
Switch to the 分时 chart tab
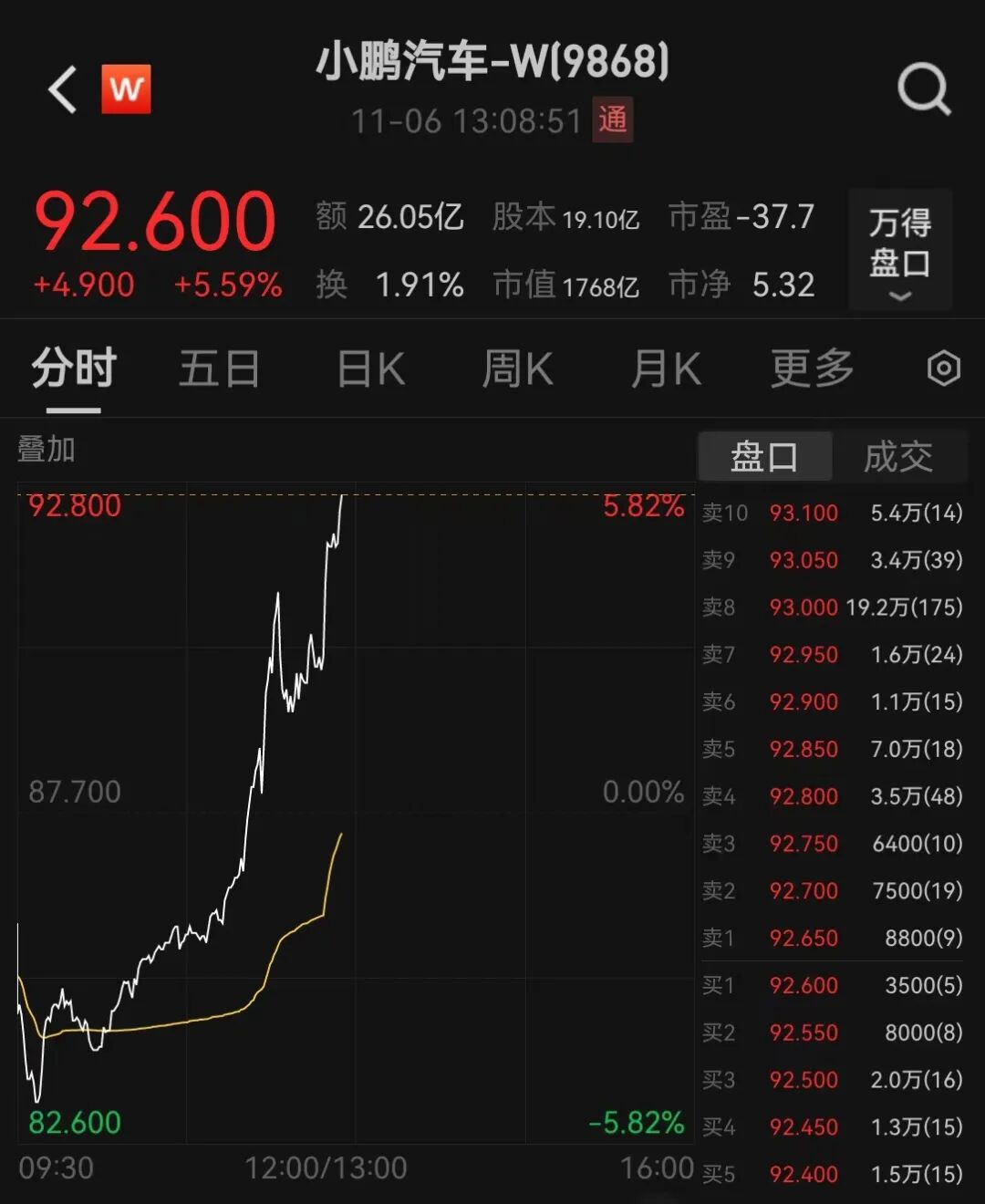[x=74, y=369]
